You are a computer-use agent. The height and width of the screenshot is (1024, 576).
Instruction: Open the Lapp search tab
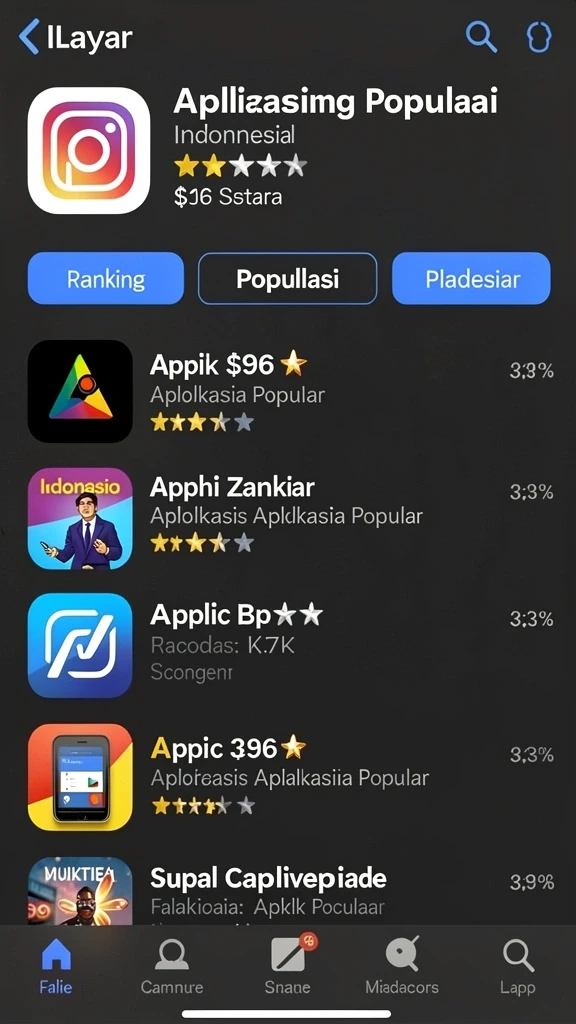click(518, 967)
